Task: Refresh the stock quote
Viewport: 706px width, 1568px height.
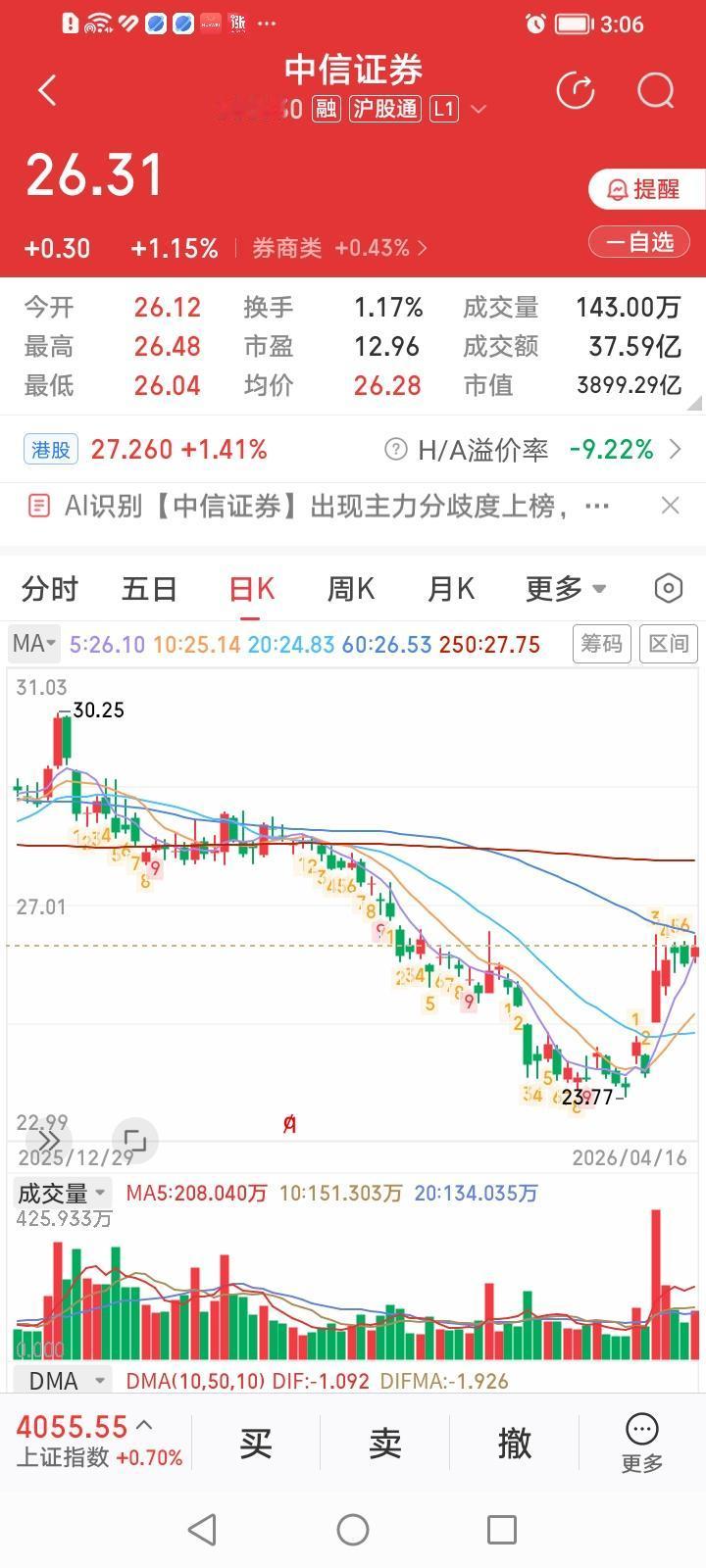Action: point(578,90)
